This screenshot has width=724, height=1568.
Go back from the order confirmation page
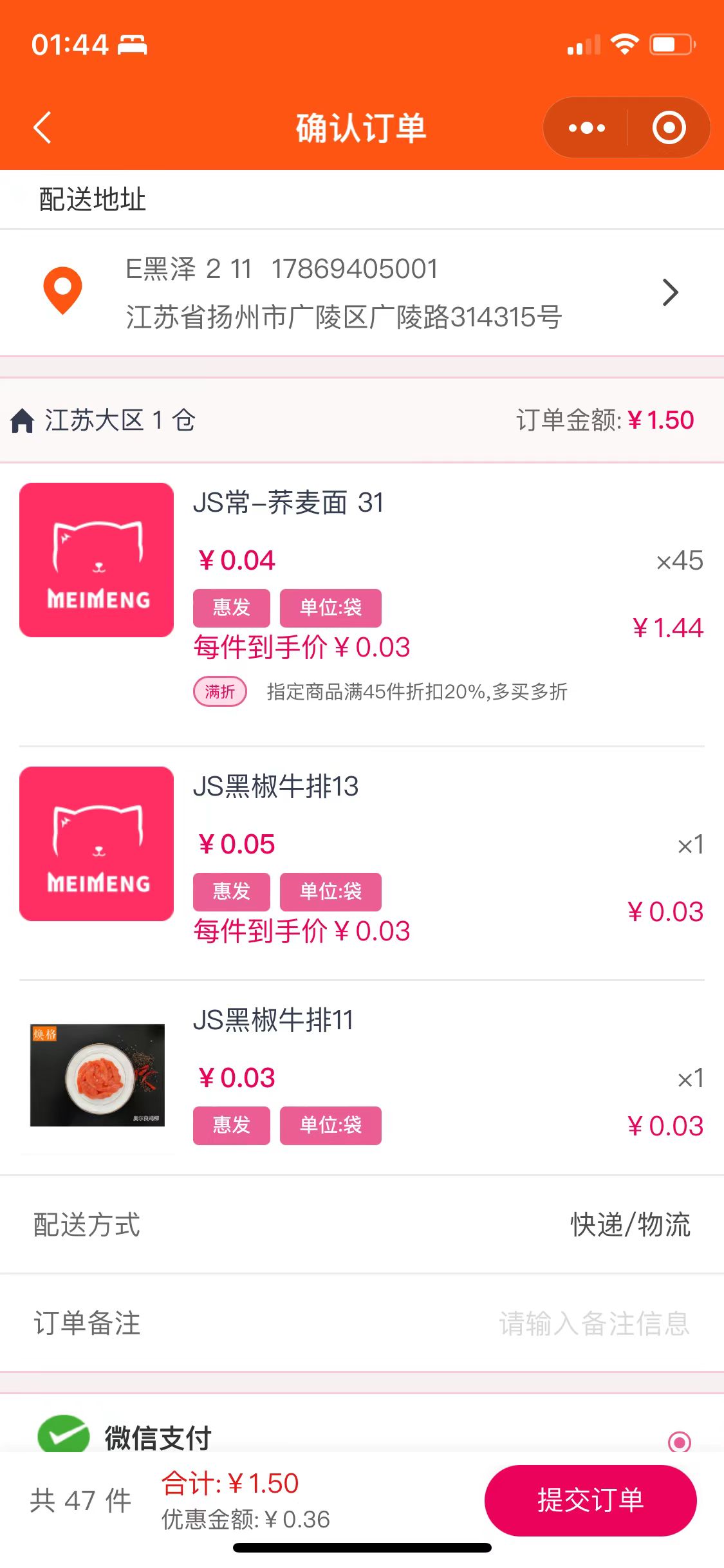[x=42, y=127]
